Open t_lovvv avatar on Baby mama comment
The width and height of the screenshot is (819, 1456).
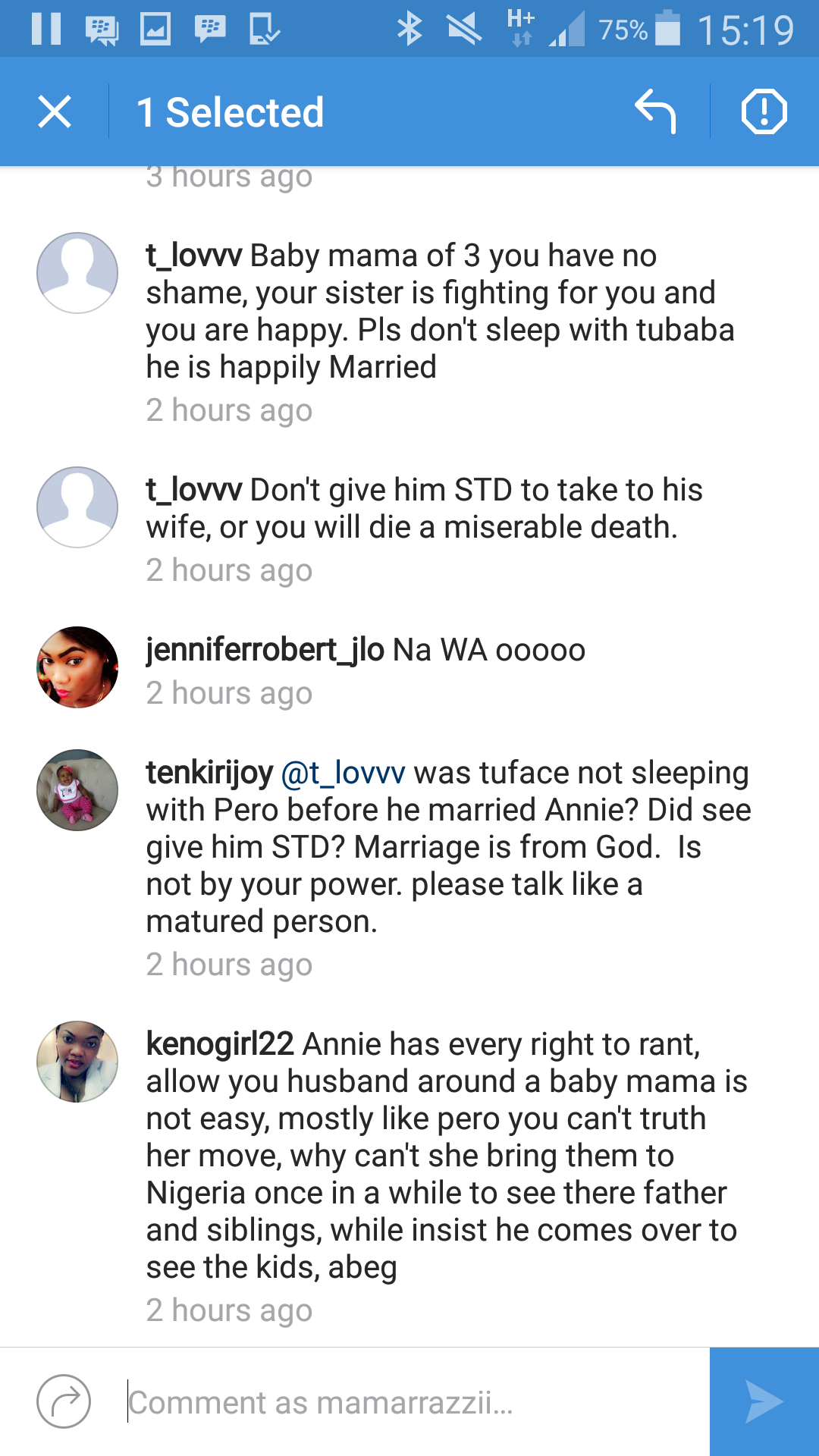click(77, 273)
